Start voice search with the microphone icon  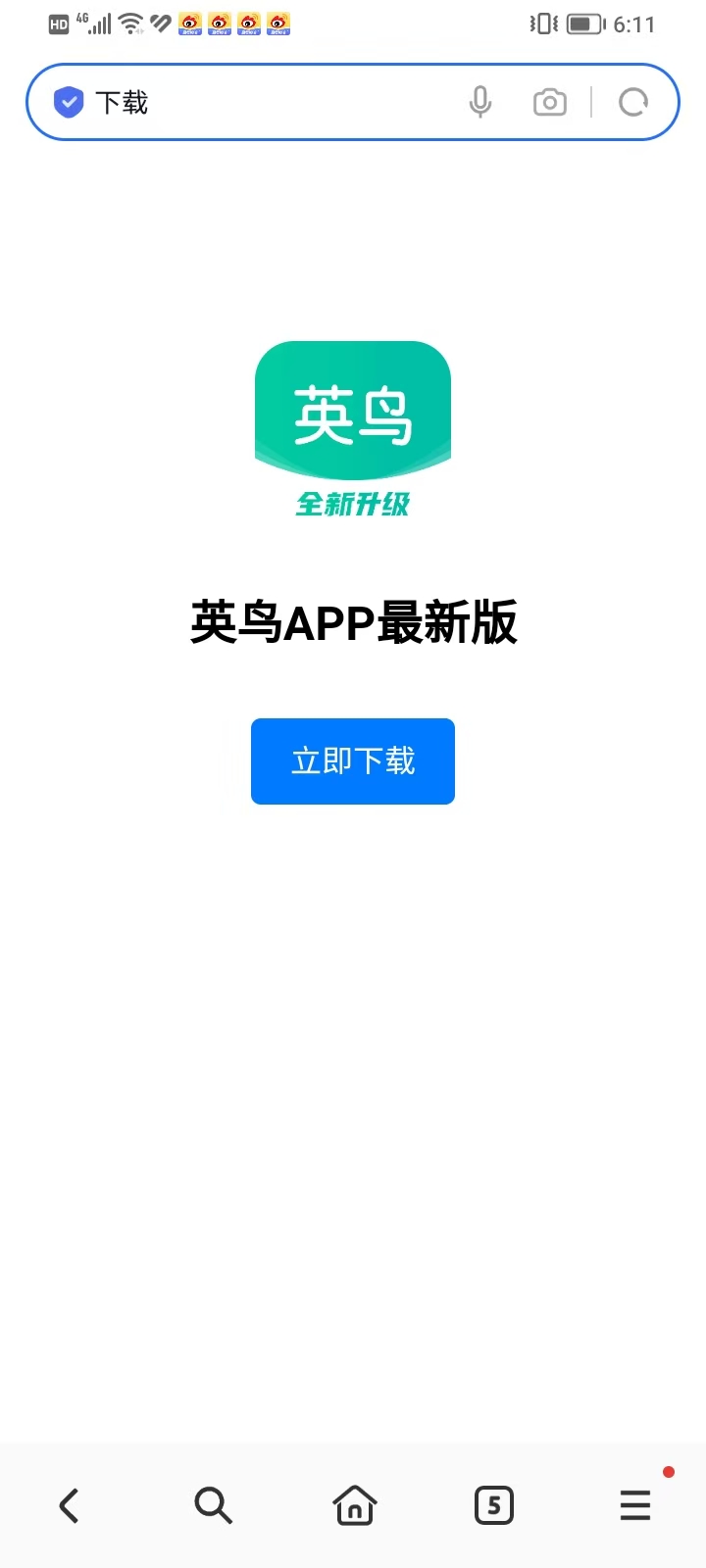[x=479, y=102]
